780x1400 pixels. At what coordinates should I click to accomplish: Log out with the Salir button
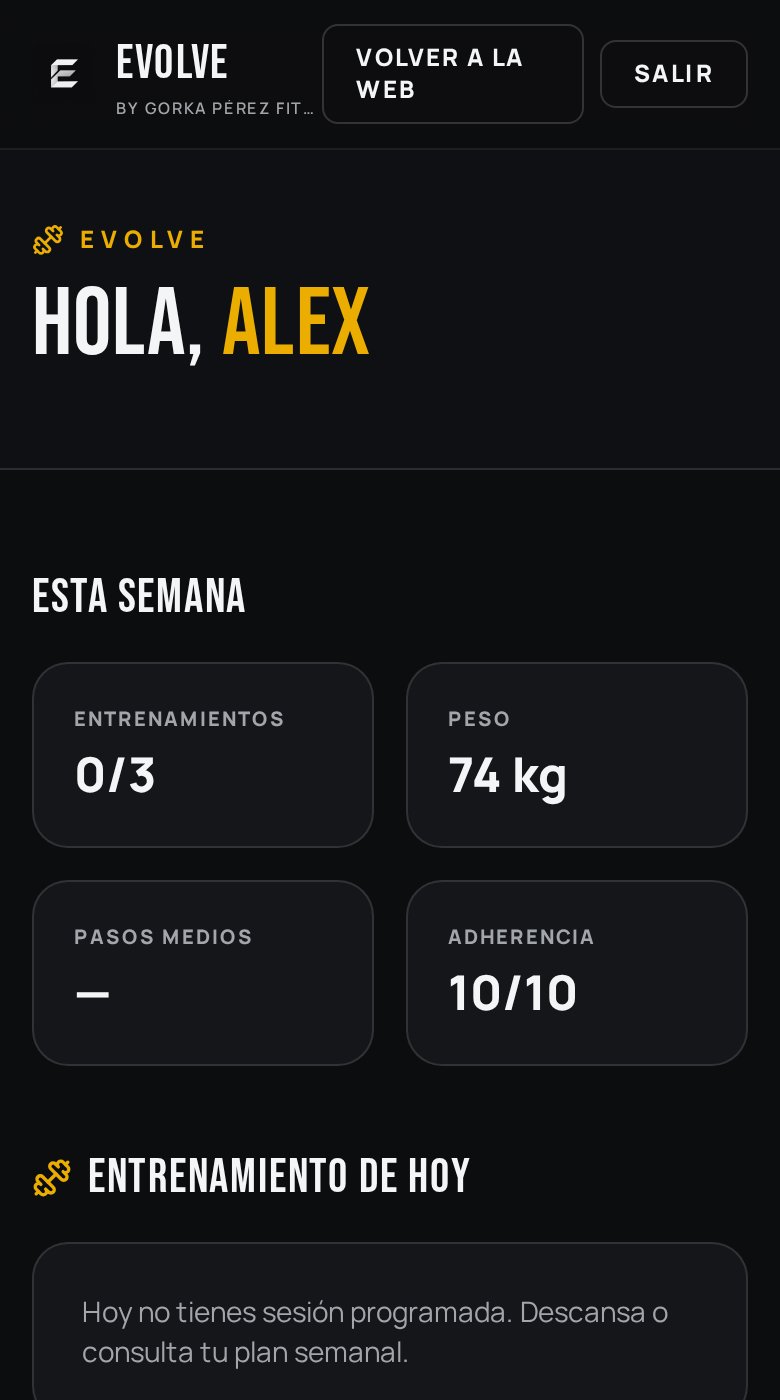pos(674,74)
